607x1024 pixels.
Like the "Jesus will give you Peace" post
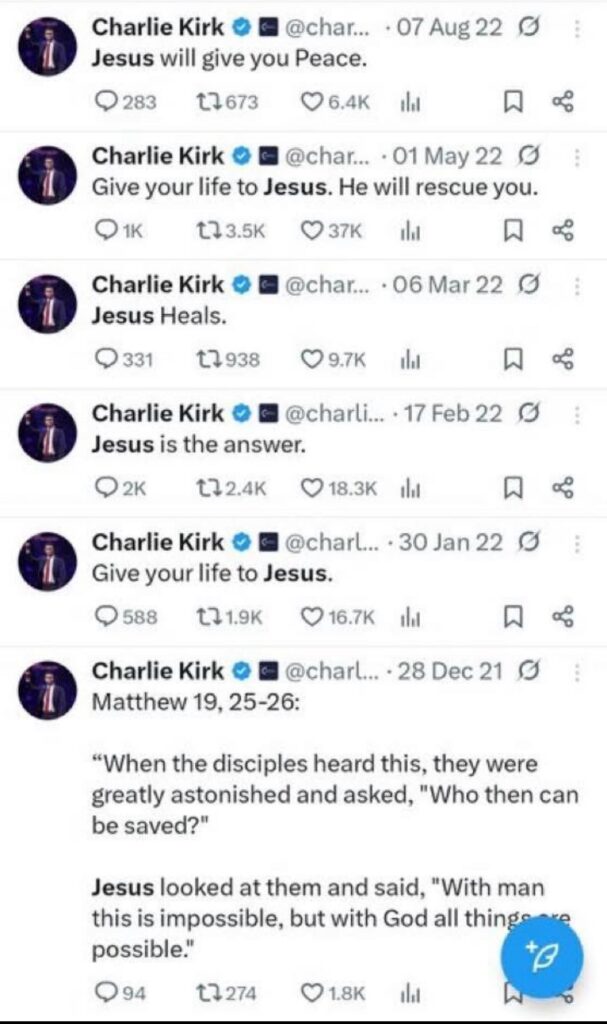(x=314, y=101)
